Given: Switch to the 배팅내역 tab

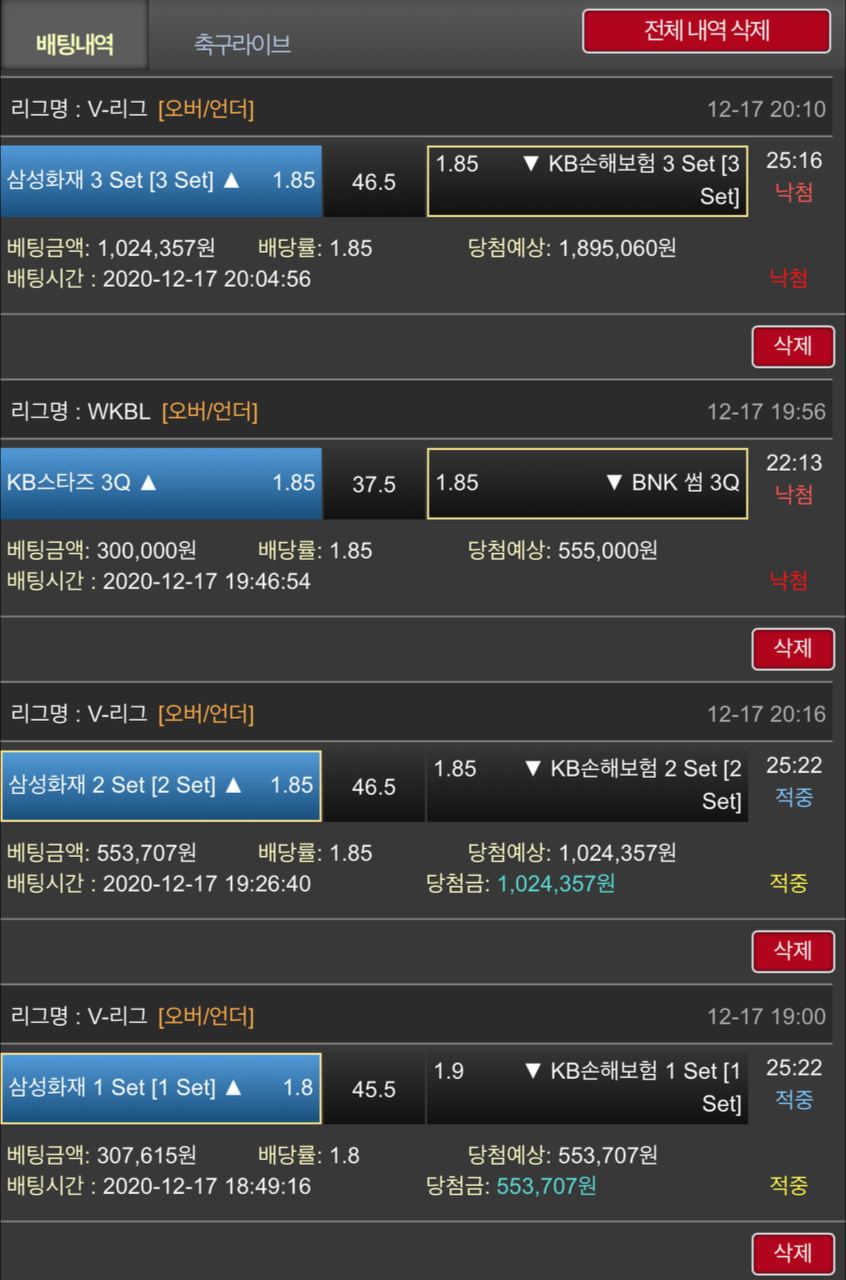Looking at the screenshot, I should coord(74,43).
